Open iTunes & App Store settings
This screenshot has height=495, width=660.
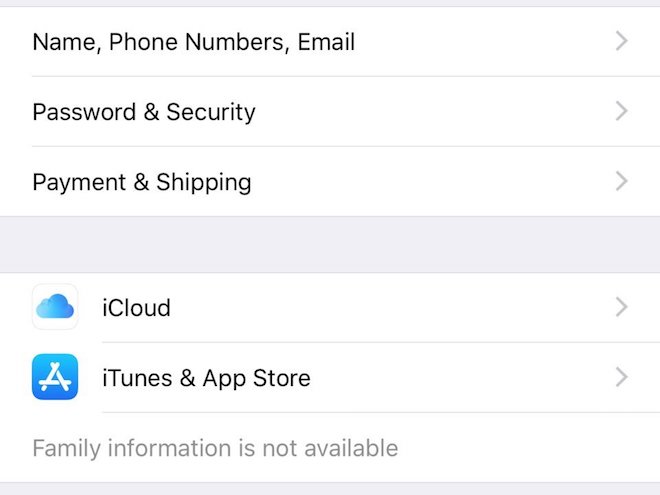206,378
